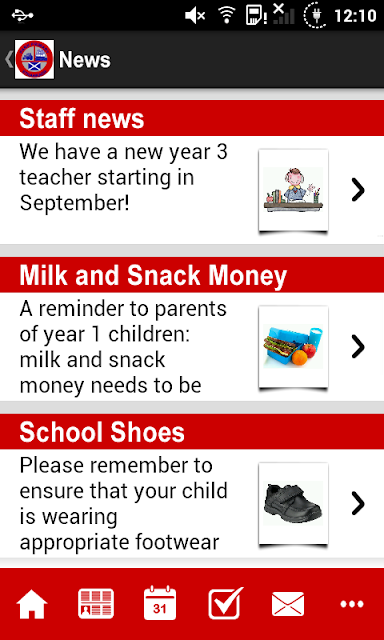Open the Milk and Snack Money article
The width and height of the screenshot is (384, 640).
(192, 329)
